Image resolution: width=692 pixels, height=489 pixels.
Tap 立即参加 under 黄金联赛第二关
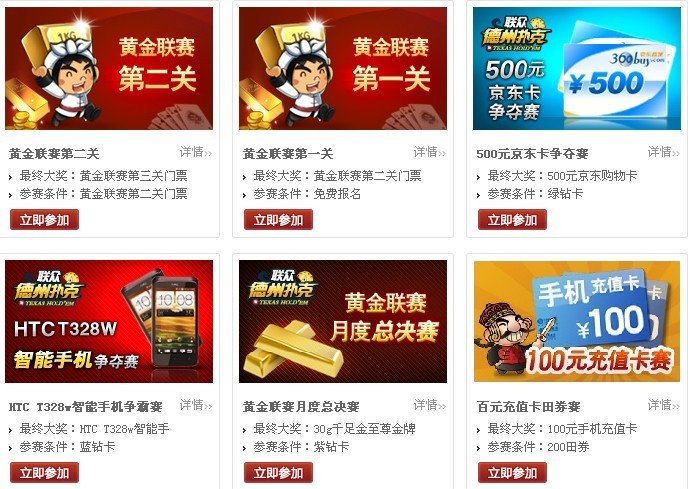44,220
